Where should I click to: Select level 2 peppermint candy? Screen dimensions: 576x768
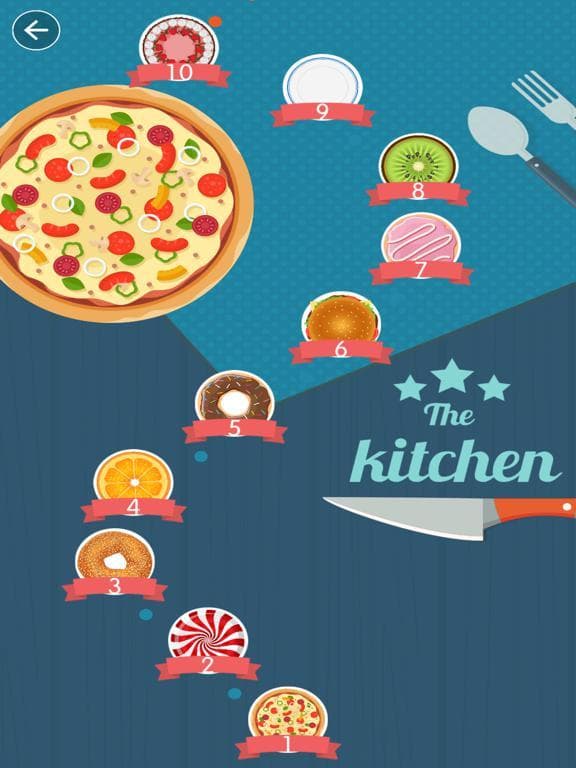click(208, 644)
